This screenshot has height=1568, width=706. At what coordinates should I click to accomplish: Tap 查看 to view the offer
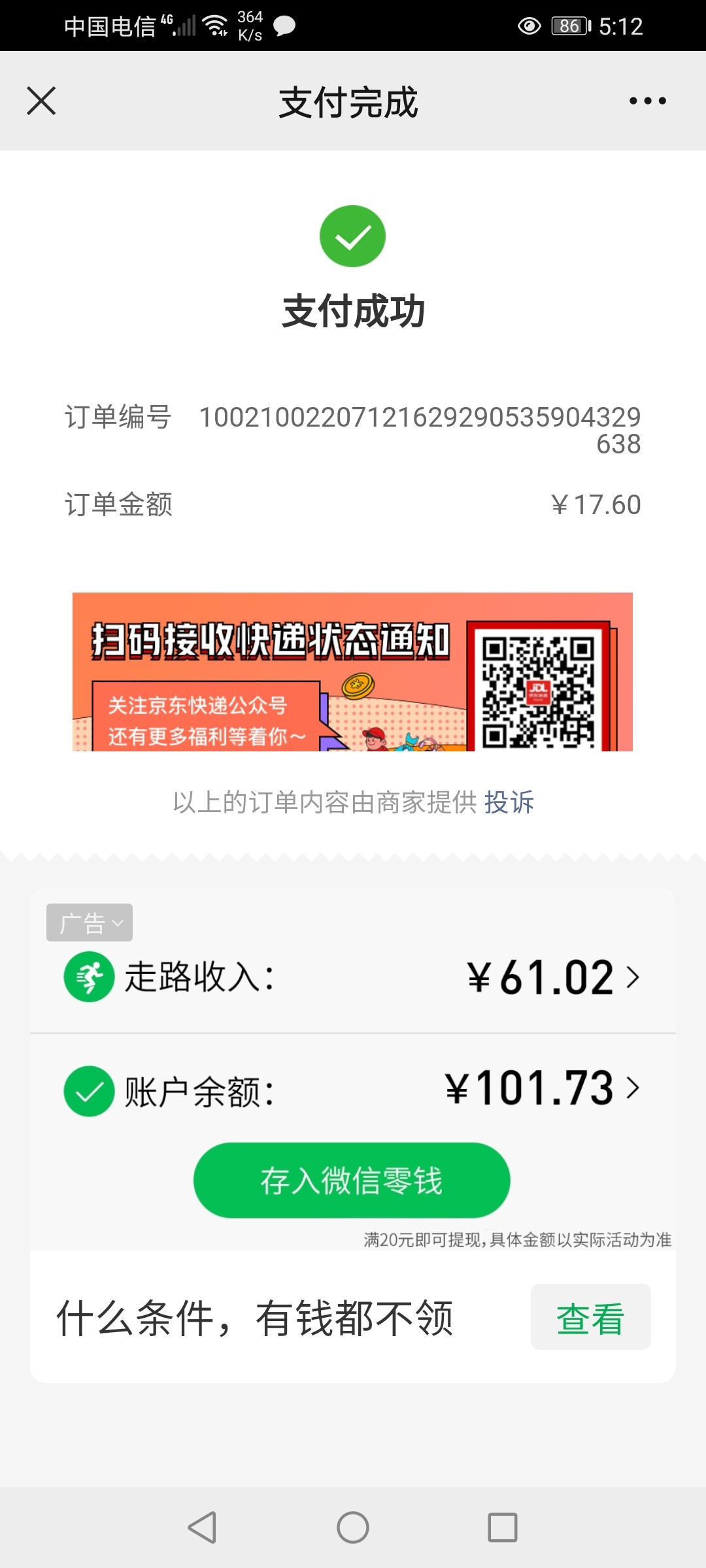point(590,1317)
